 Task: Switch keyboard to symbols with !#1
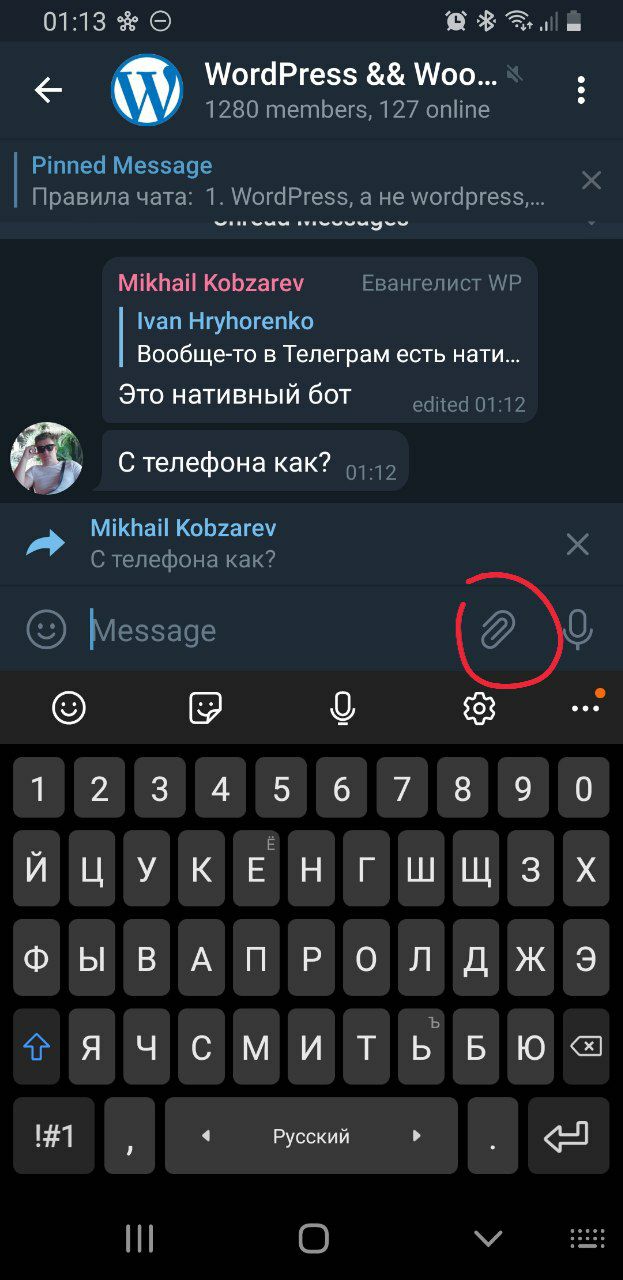(x=54, y=1136)
